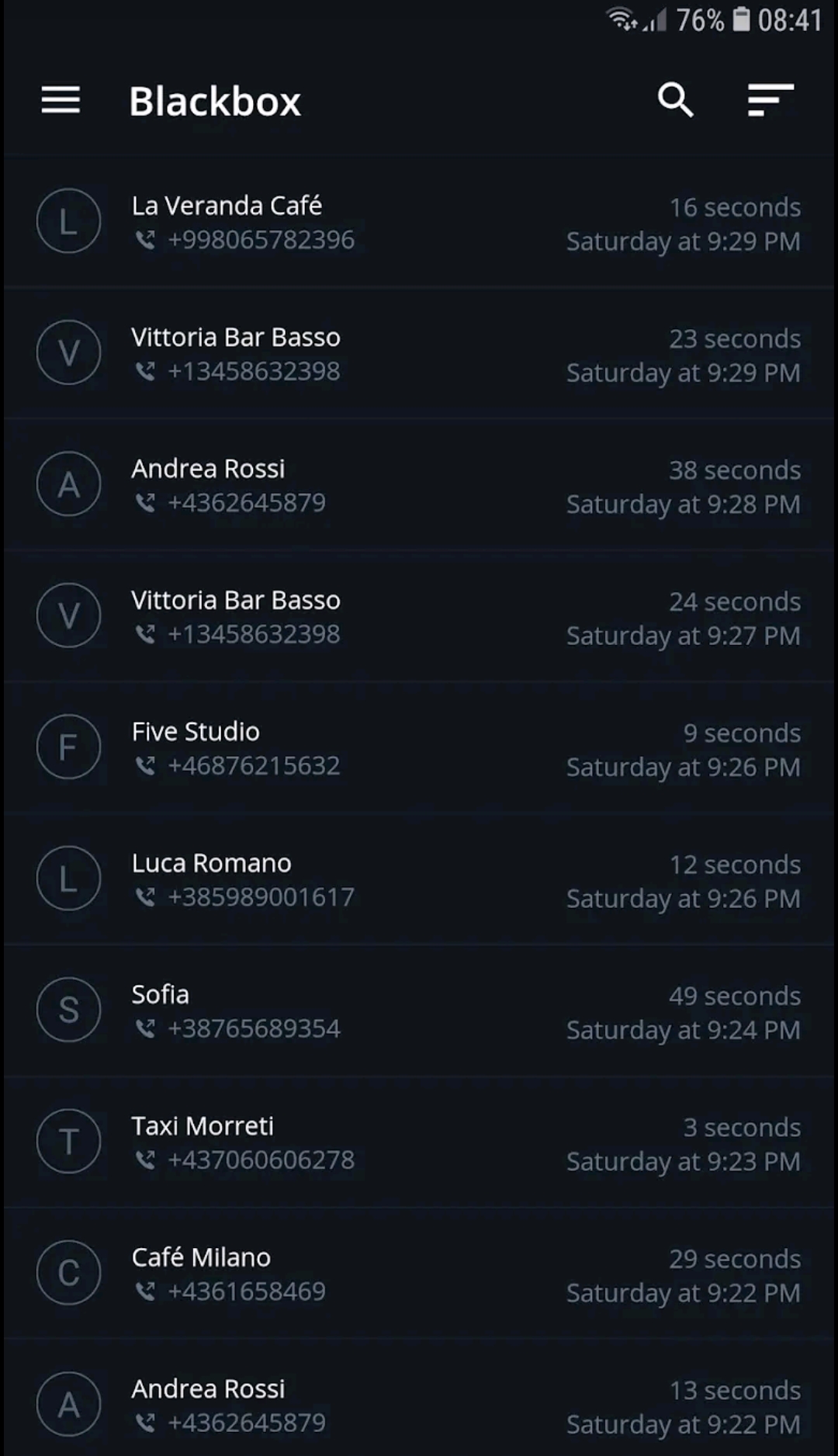This screenshot has width=838, height=1456.
Task: Open the search icon in the top bar
Action: pos(674,99)
